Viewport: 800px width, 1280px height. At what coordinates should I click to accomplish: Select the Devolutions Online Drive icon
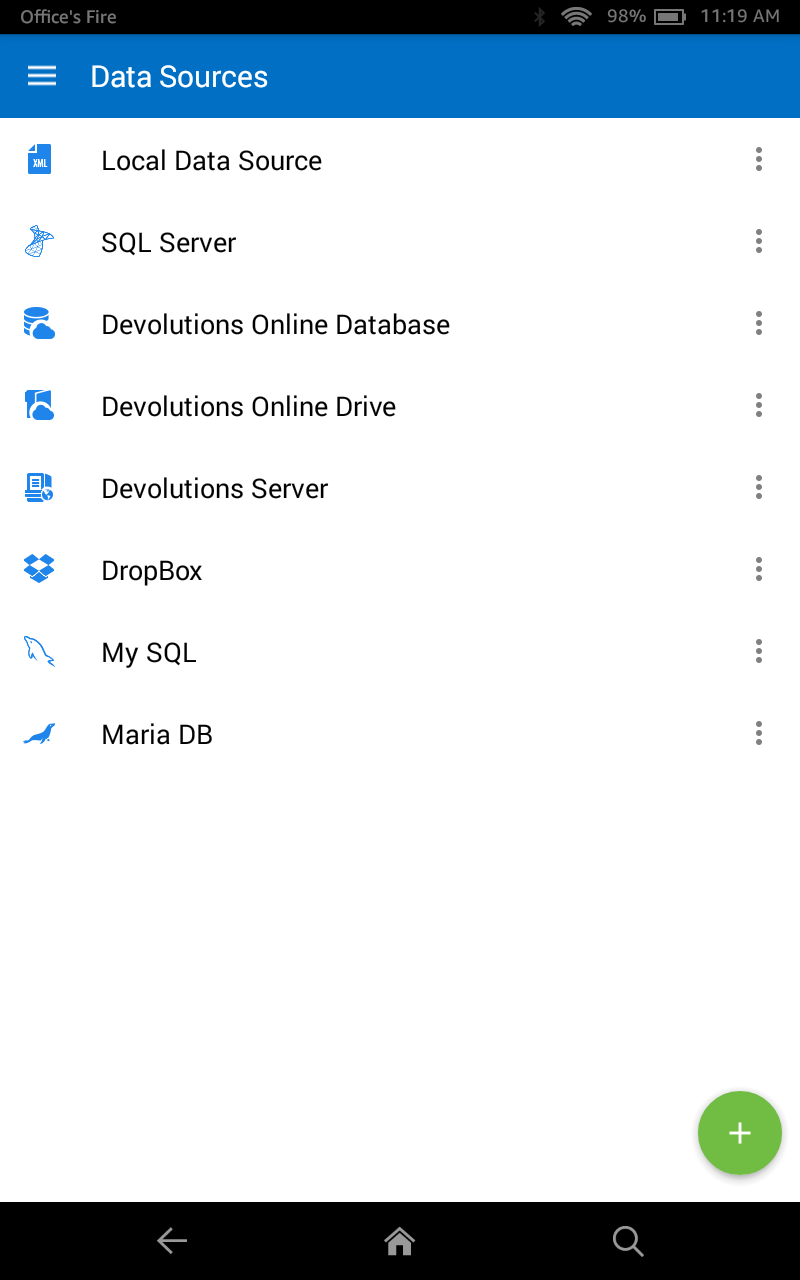click(x=38, y=406)
